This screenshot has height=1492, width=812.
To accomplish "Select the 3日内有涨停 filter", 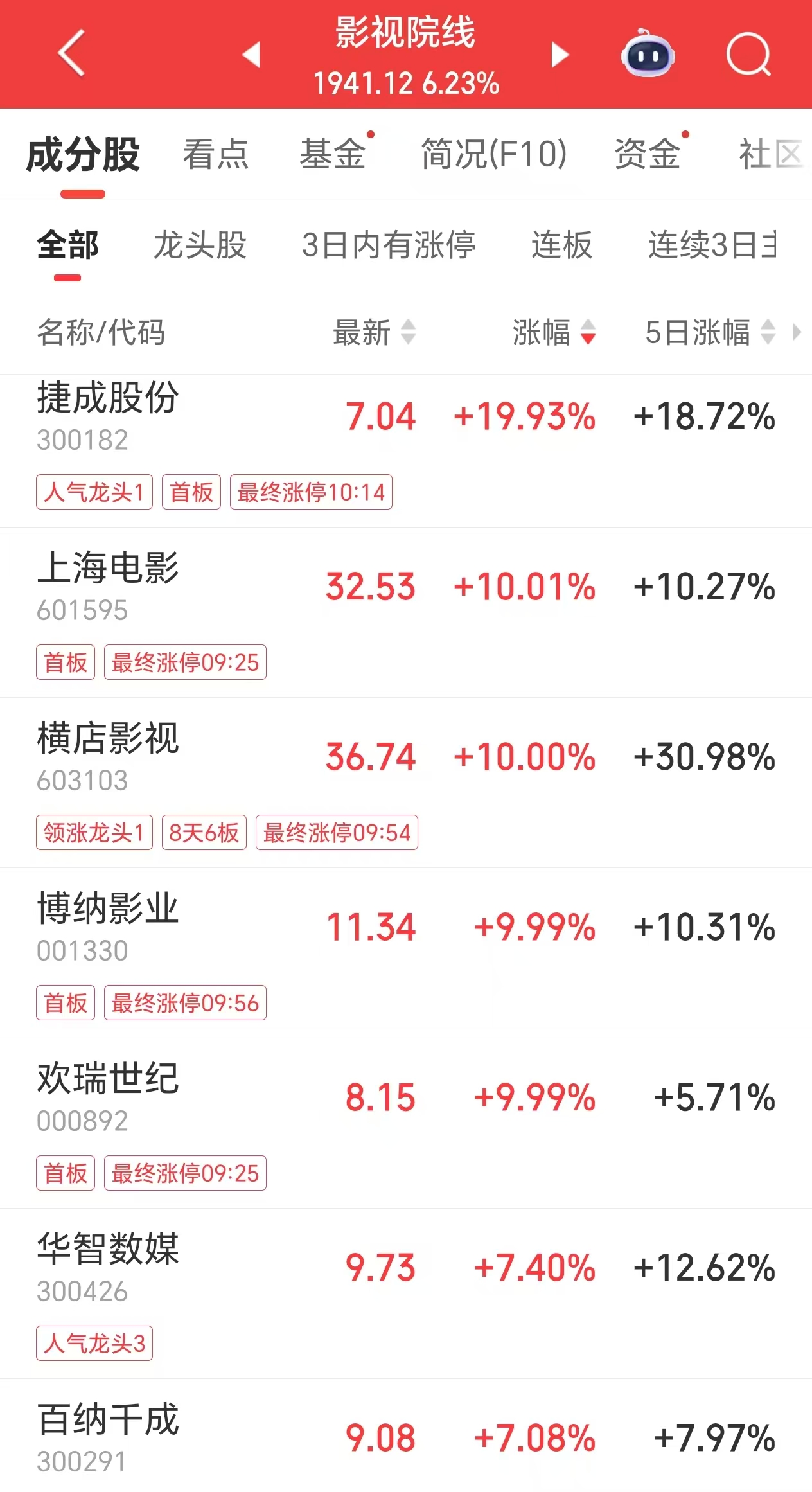I will click(x=389, y=245).
